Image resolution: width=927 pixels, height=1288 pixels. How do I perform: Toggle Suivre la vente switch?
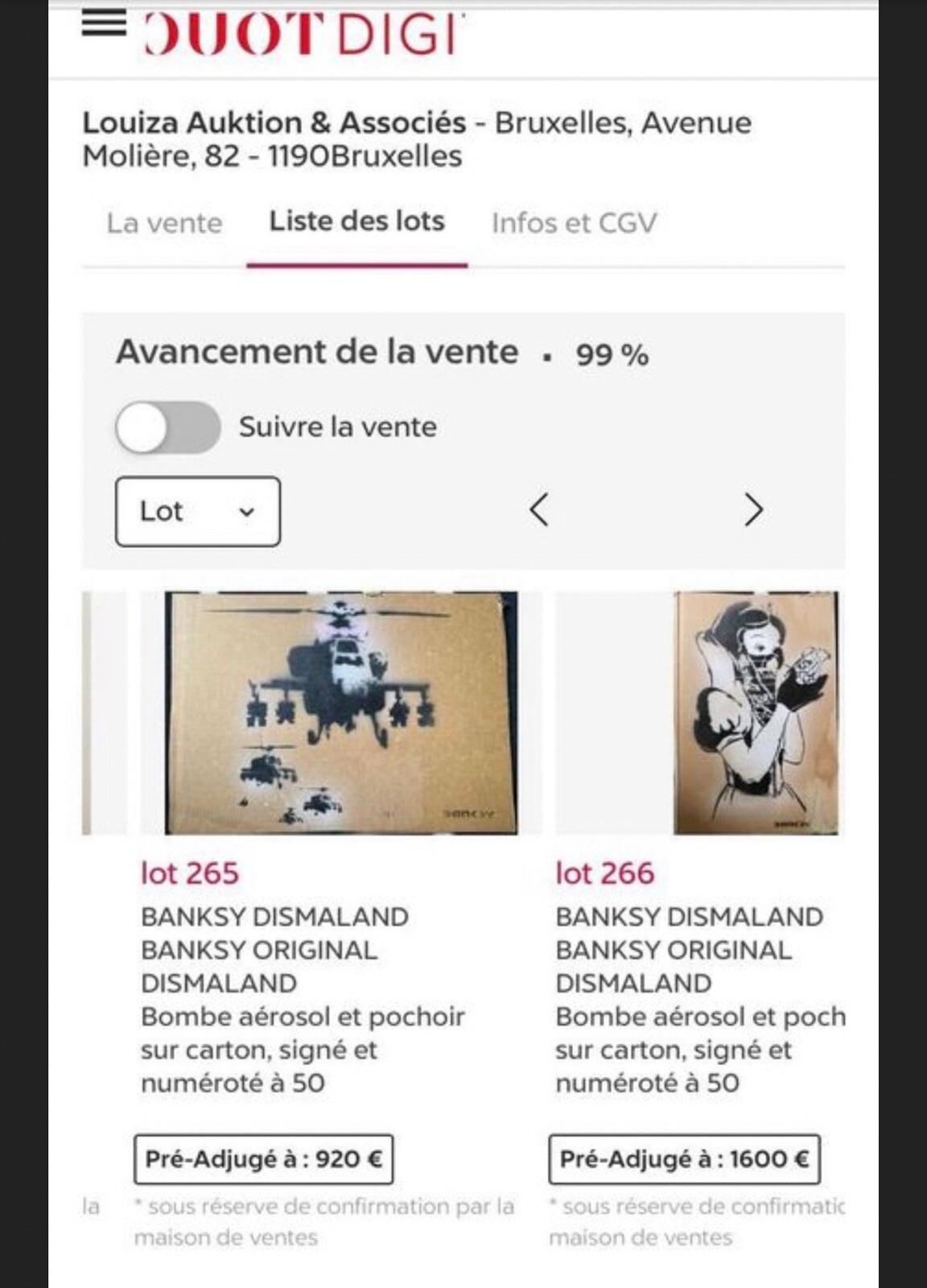tap(167, 427)
